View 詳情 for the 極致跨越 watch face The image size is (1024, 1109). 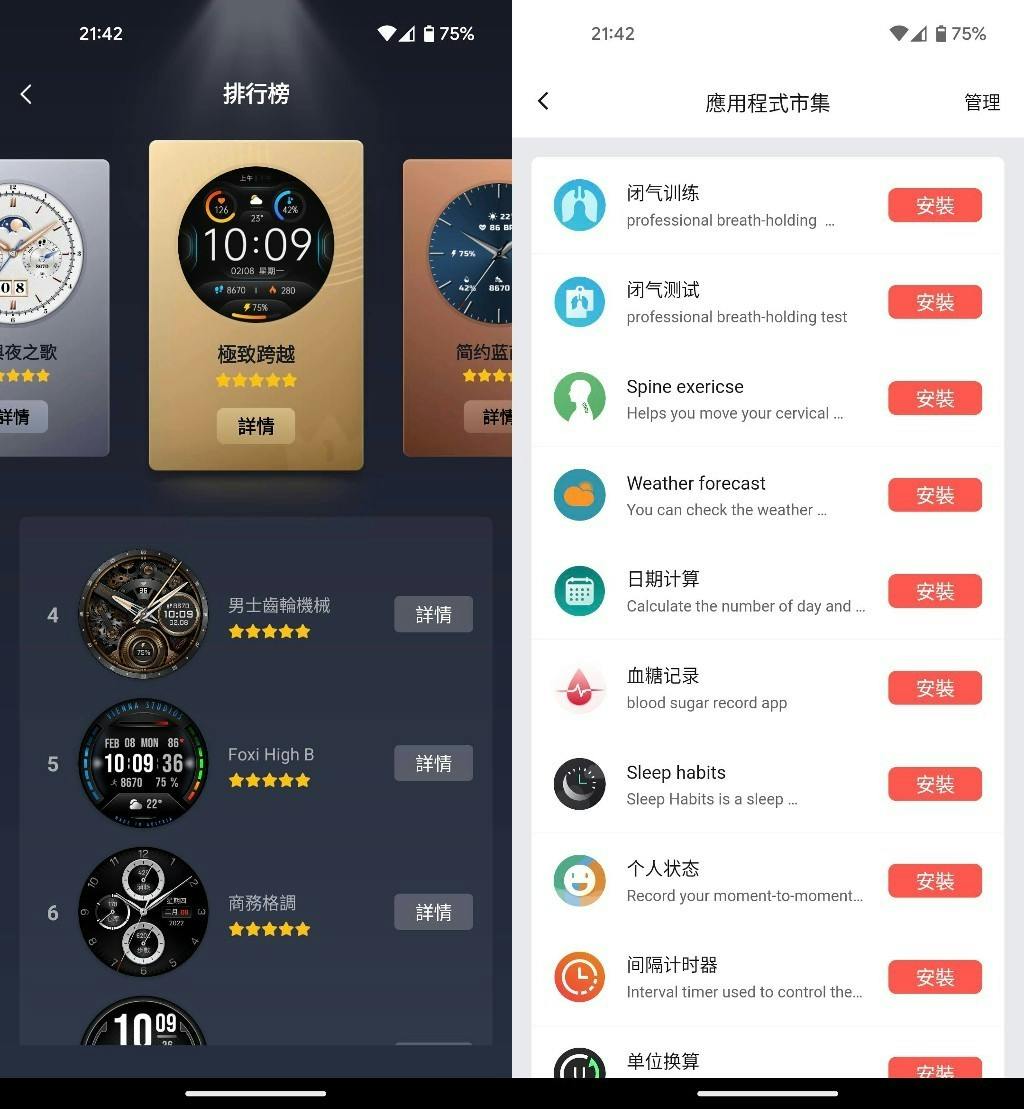pyautogui.click(x=256, y=426)
